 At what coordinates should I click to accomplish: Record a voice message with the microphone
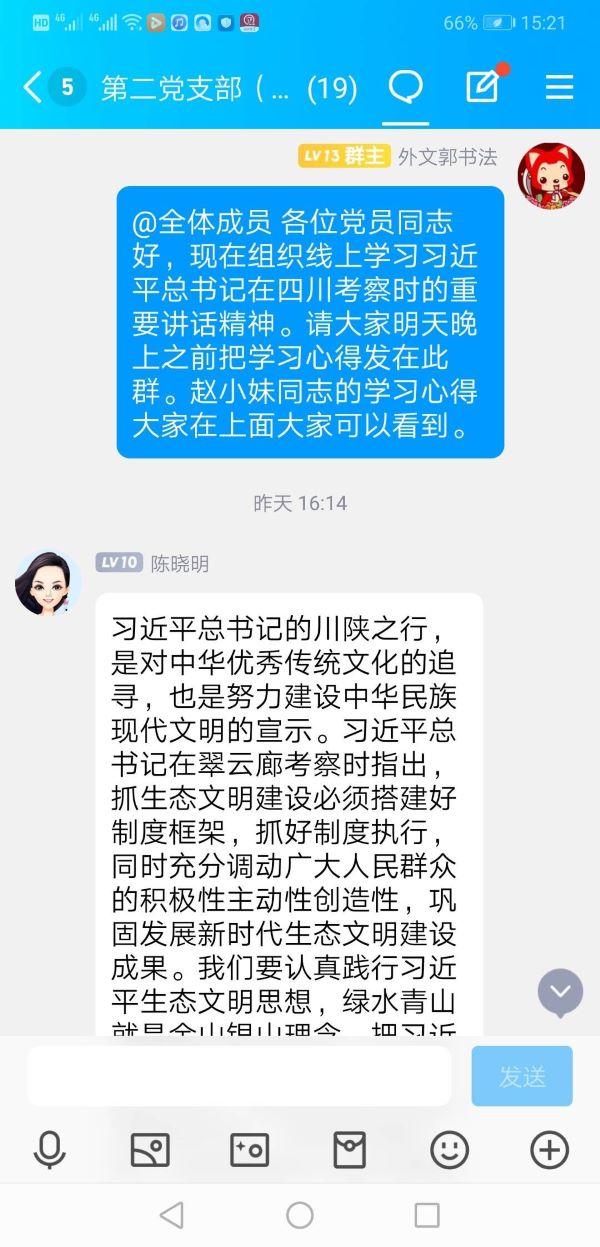pos(49,1150)
